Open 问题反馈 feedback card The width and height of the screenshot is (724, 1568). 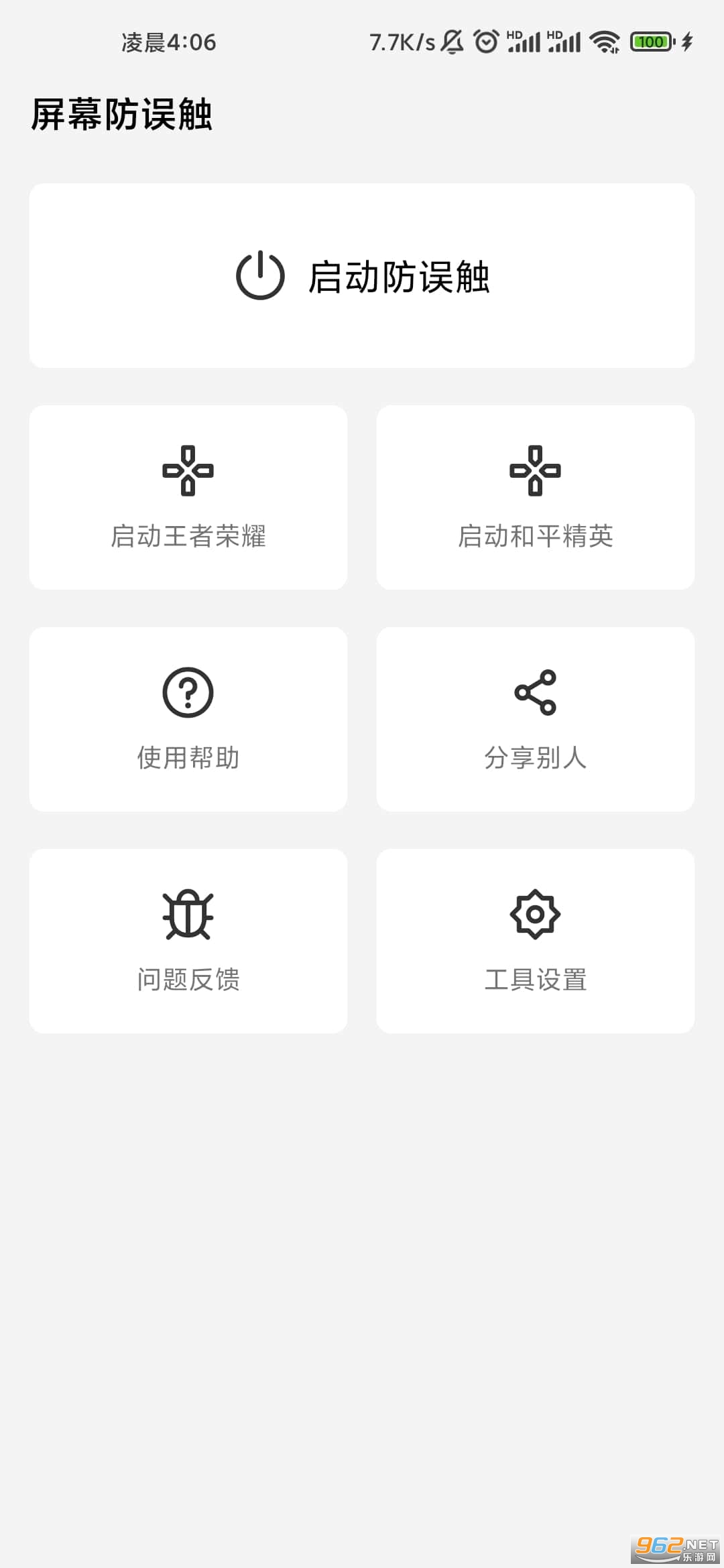coord(188,941)
